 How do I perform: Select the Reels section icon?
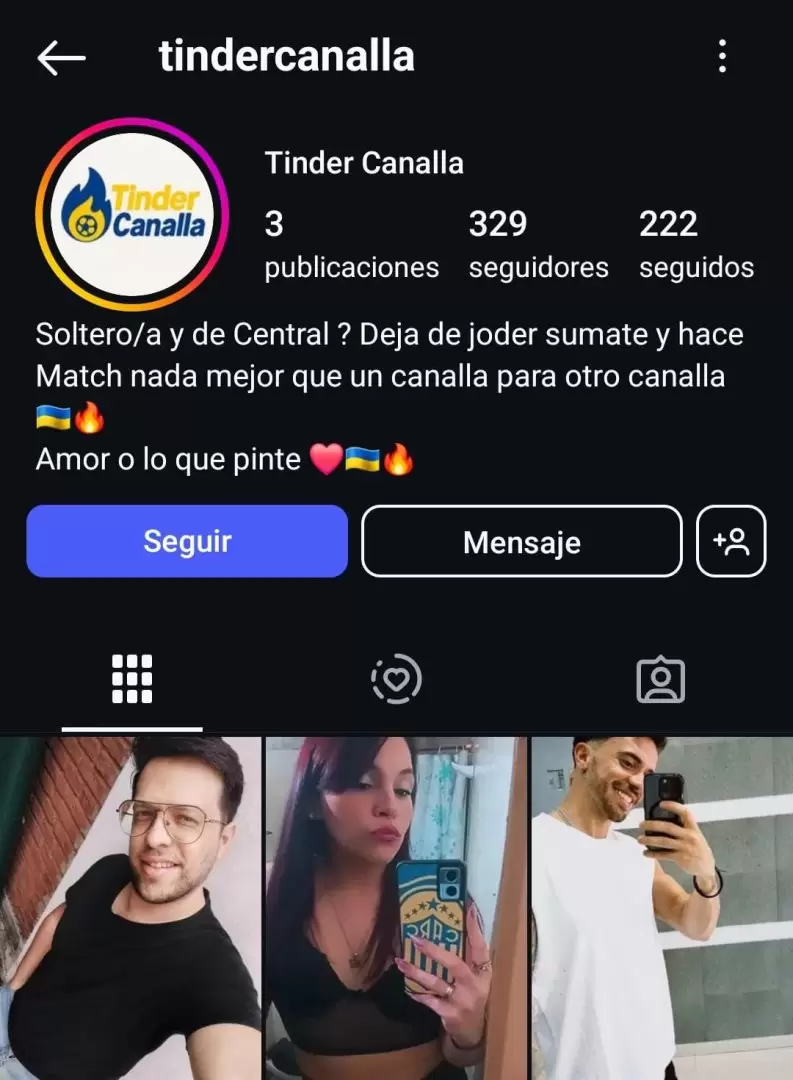[396, 678]
